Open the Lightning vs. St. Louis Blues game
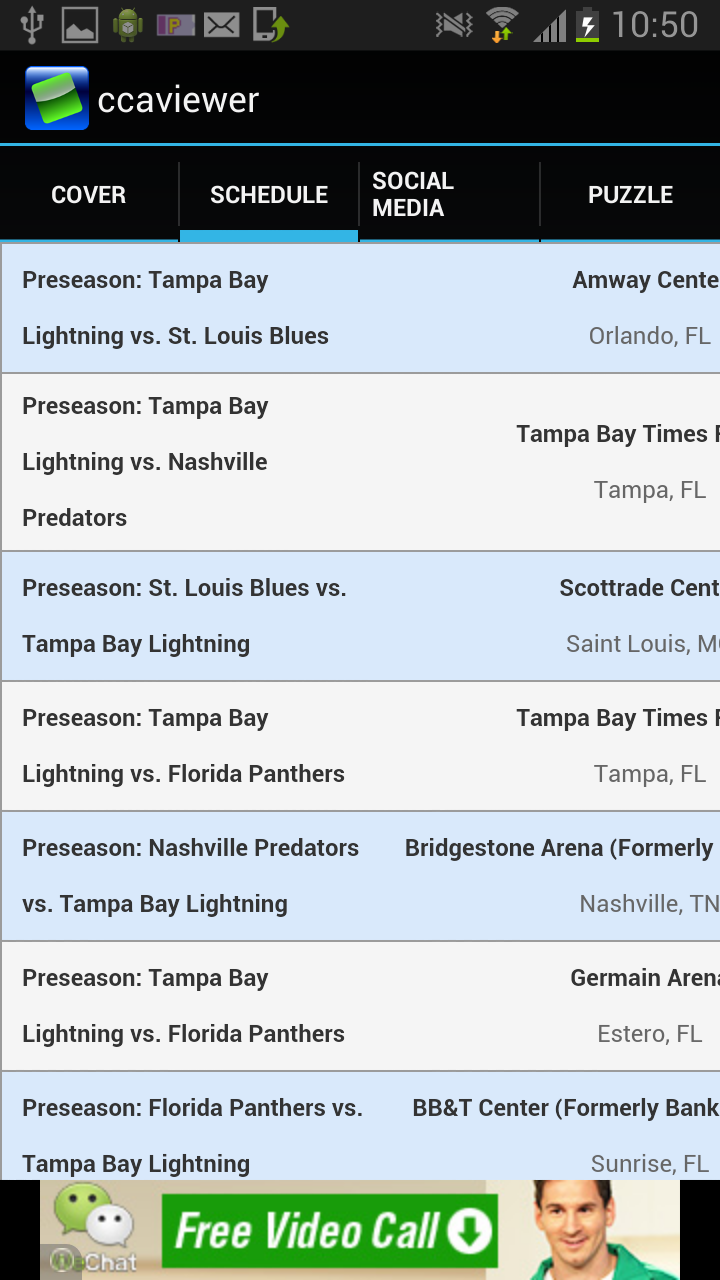This screenshot has width=720, height=1280. pos(360,307)
